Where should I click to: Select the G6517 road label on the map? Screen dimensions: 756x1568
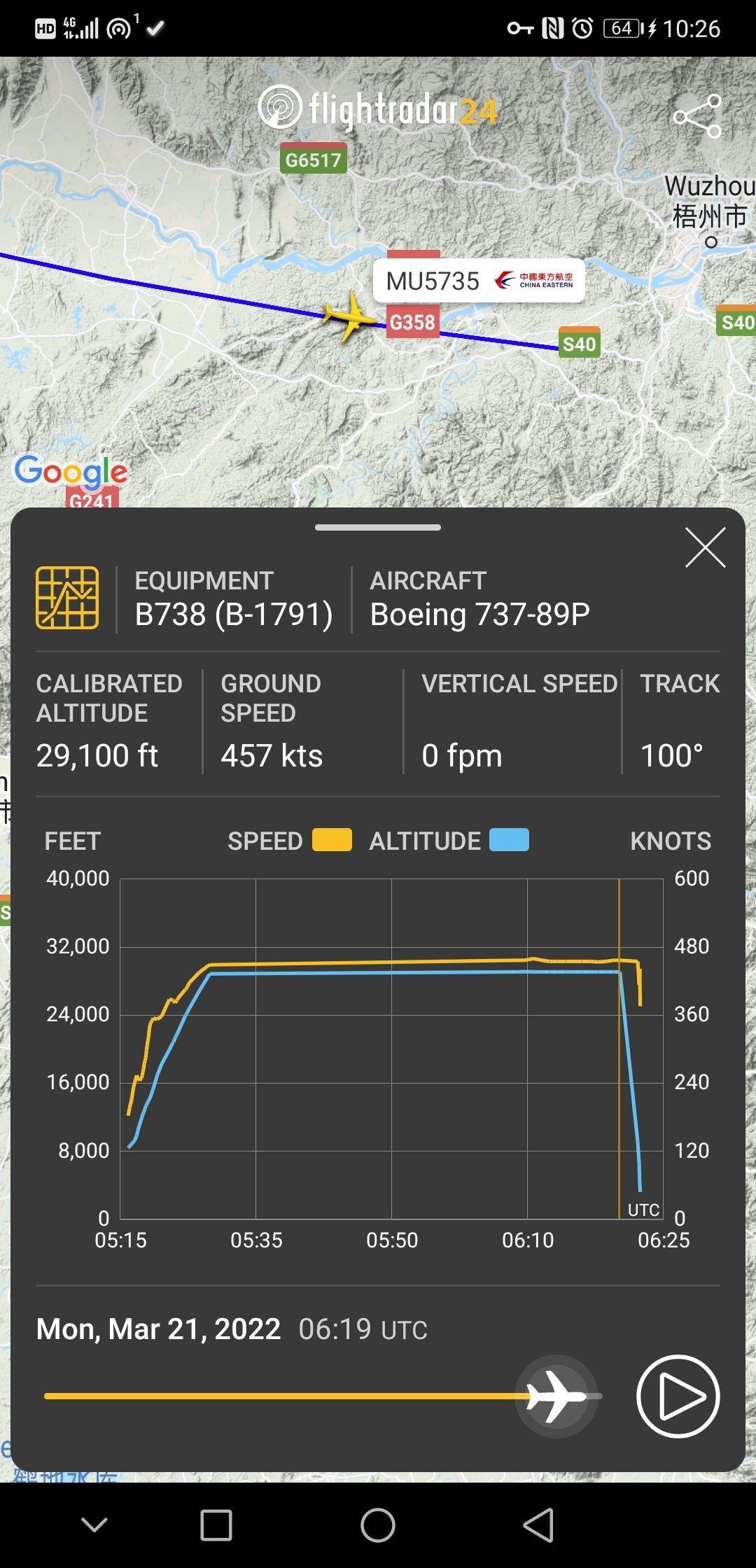coord(313,159)
